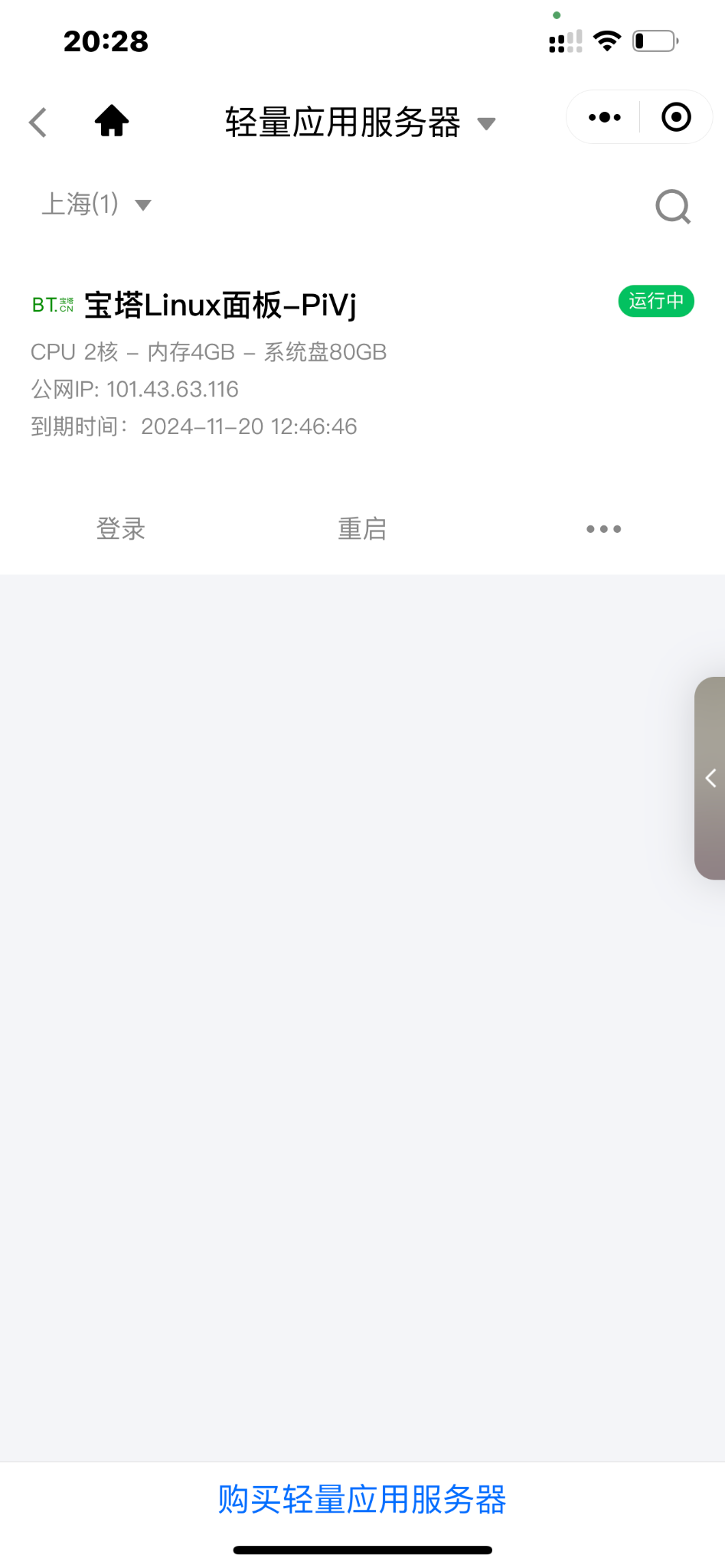This screenshot has width=725, height=1568.
Task: Open the mini program overflow menu
Action: point(604,117)
